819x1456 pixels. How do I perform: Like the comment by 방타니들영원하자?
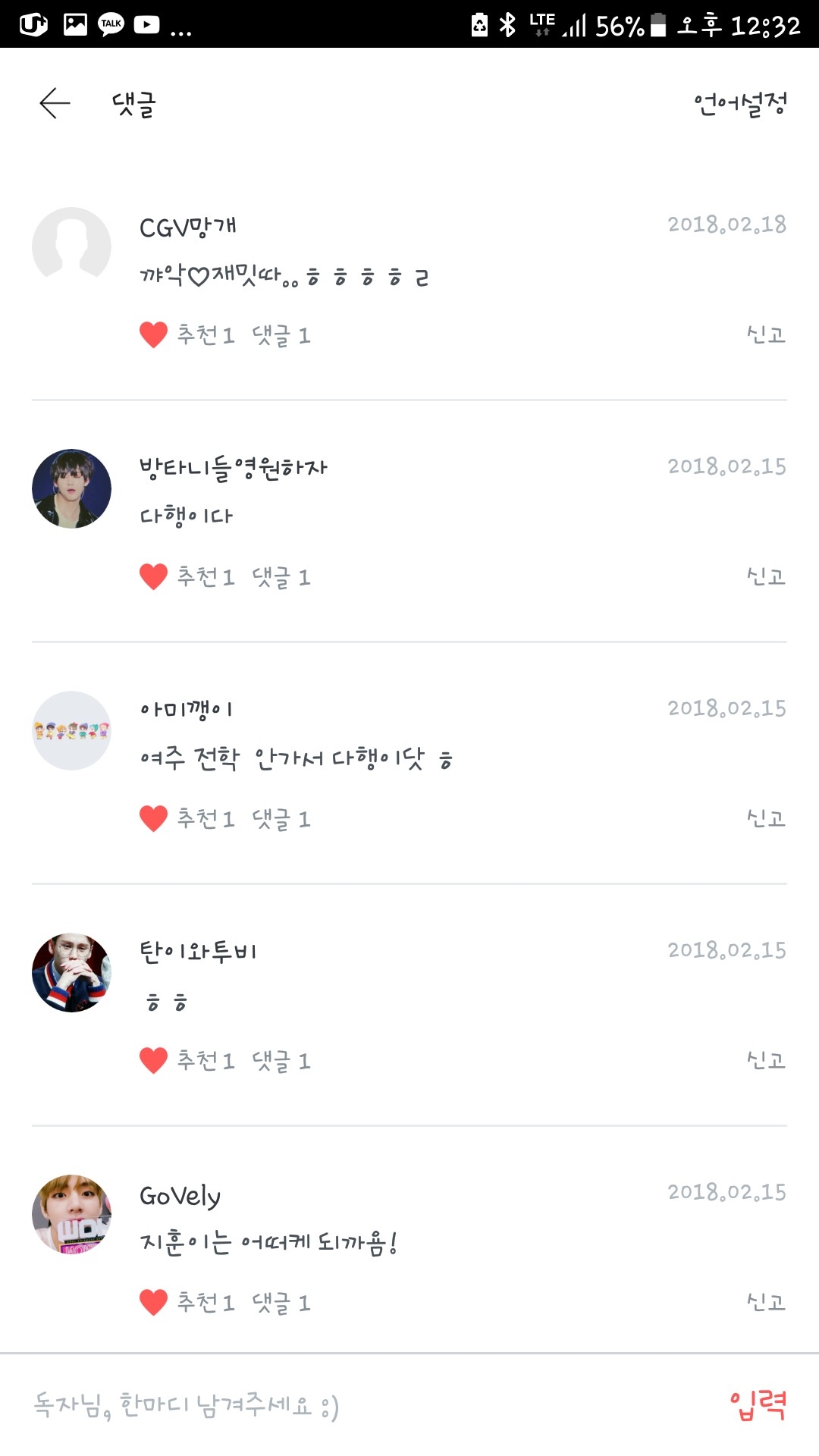[x=154, y=576]
